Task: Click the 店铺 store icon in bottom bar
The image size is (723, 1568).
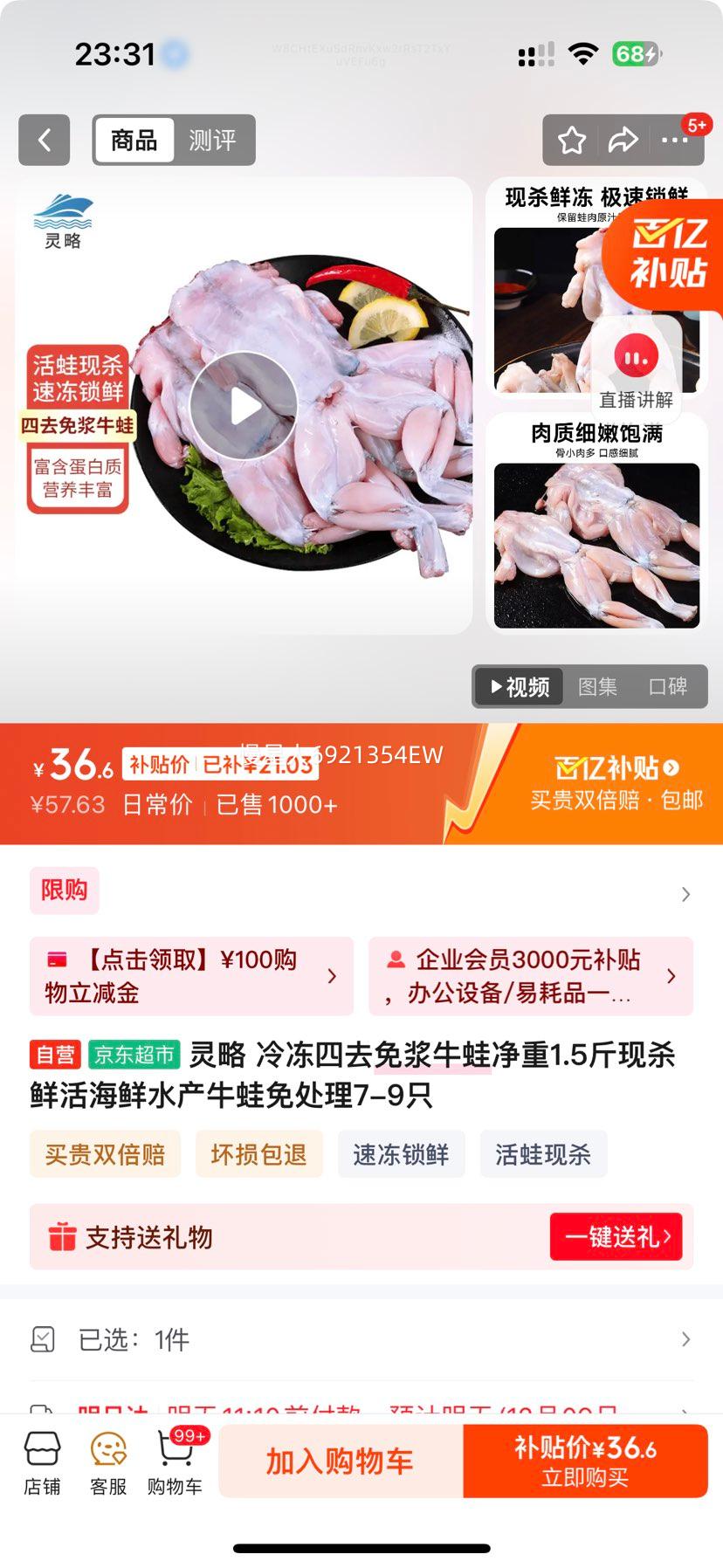Action: pos(42,1461)
